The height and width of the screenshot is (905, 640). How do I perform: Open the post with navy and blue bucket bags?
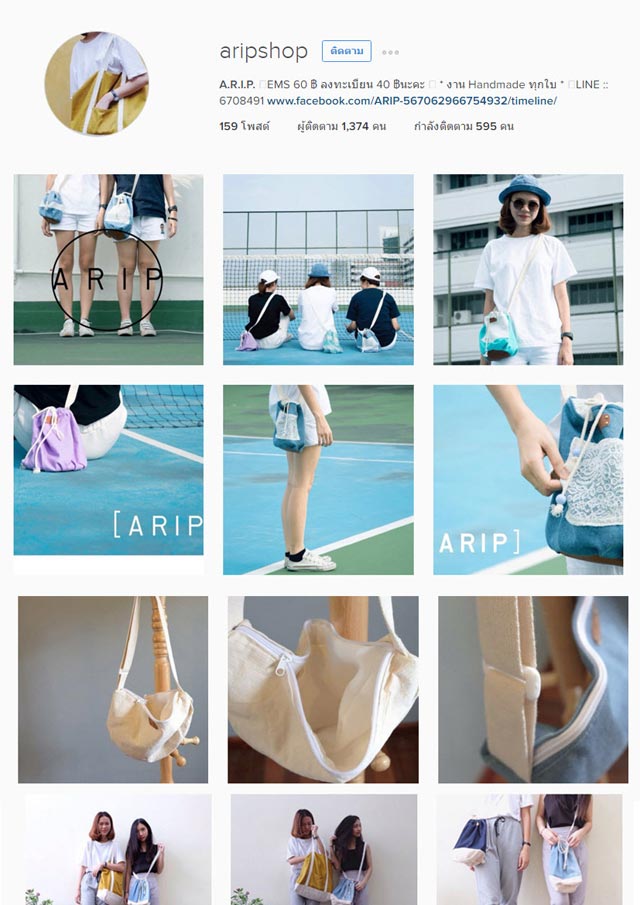pos(529,849)
